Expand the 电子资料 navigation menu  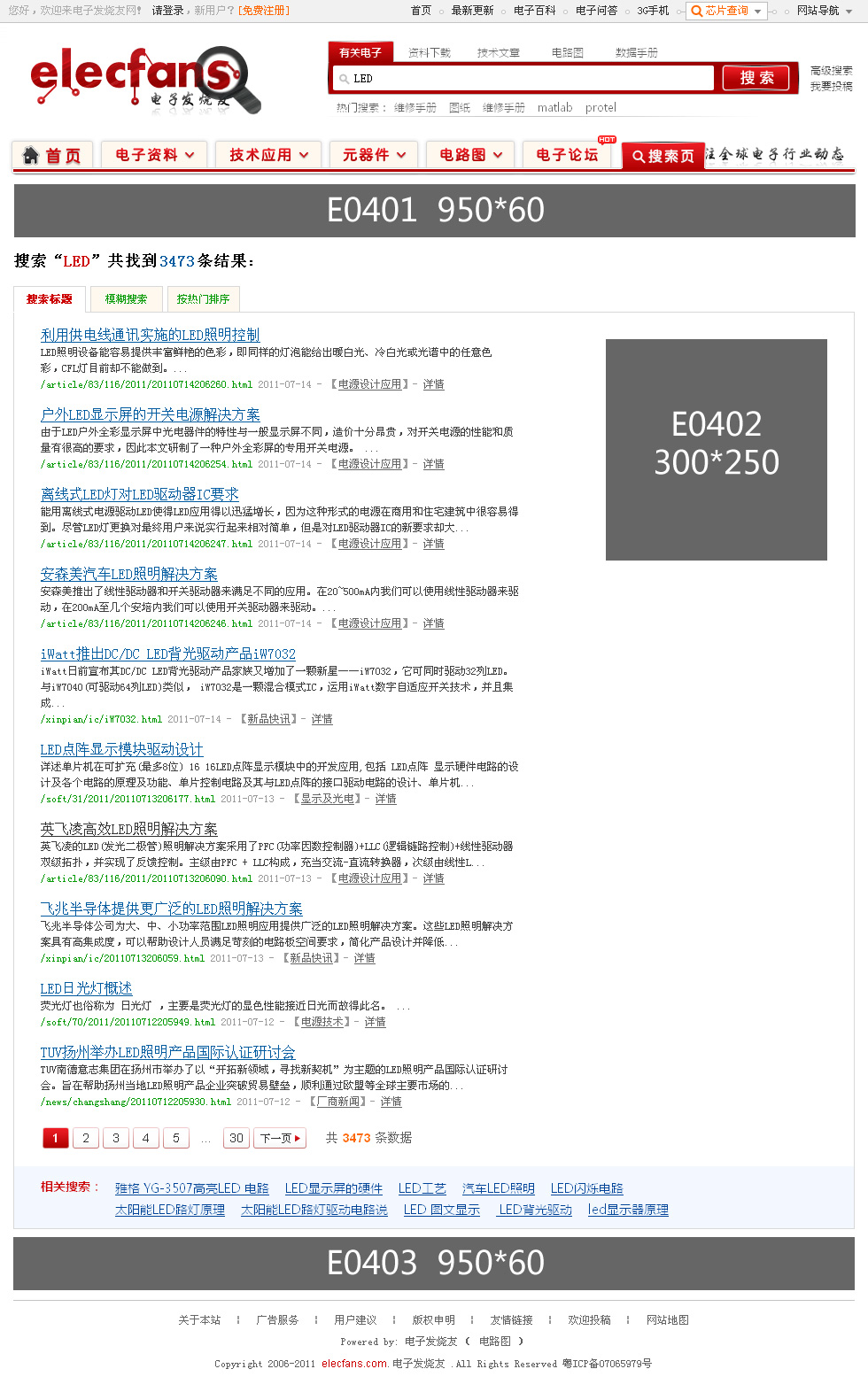pos(154,155)
